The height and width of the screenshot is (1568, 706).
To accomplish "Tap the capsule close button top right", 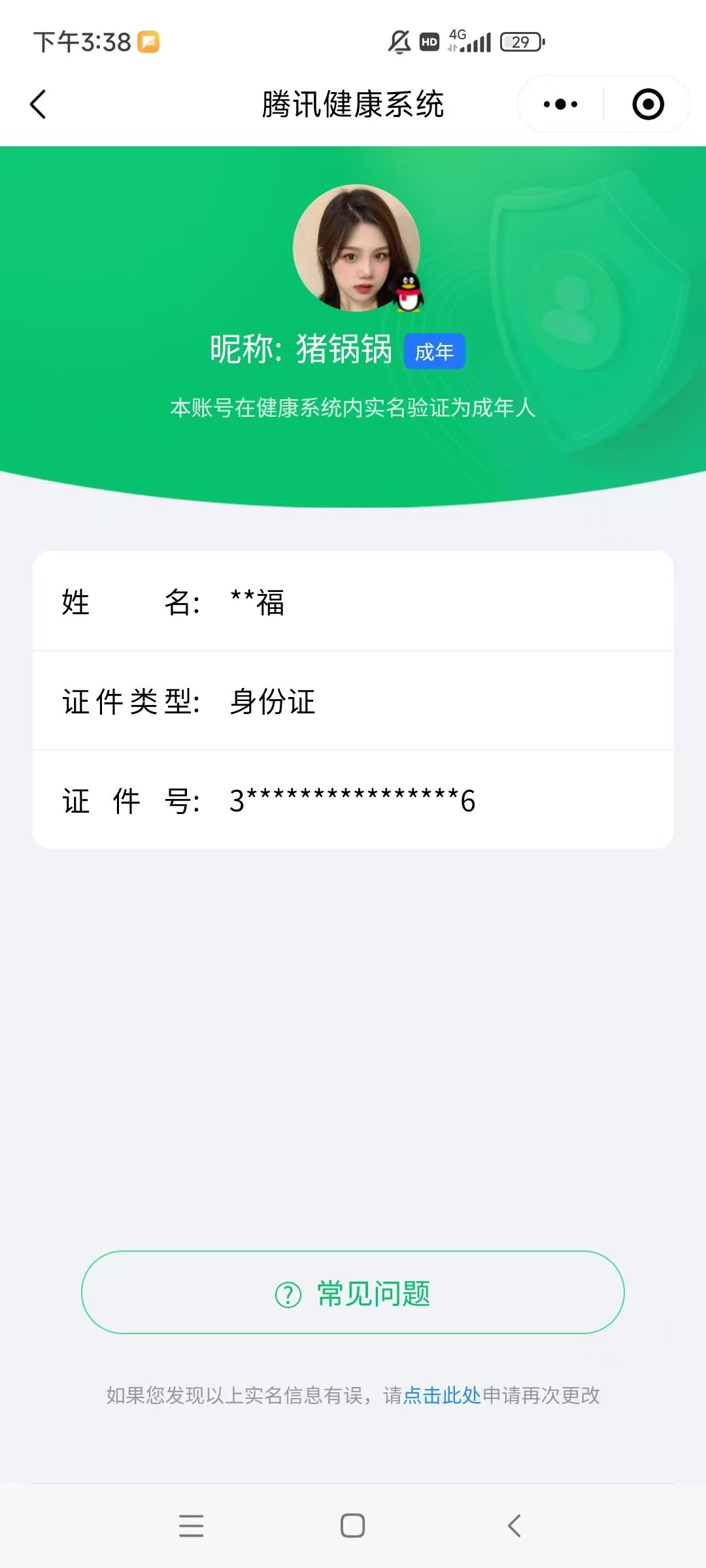I will click(x=647, y=104).
